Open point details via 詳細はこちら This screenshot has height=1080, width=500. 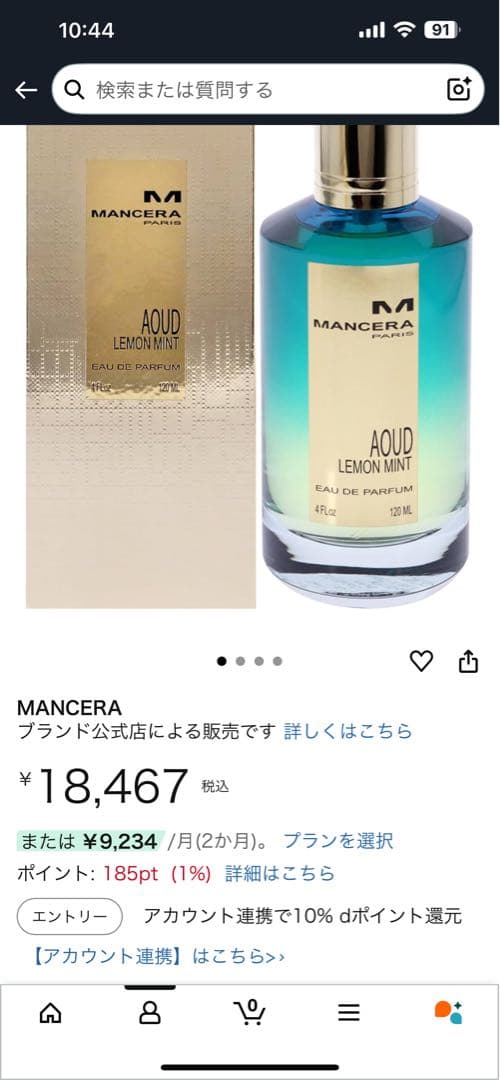click(x=280, y=873)
